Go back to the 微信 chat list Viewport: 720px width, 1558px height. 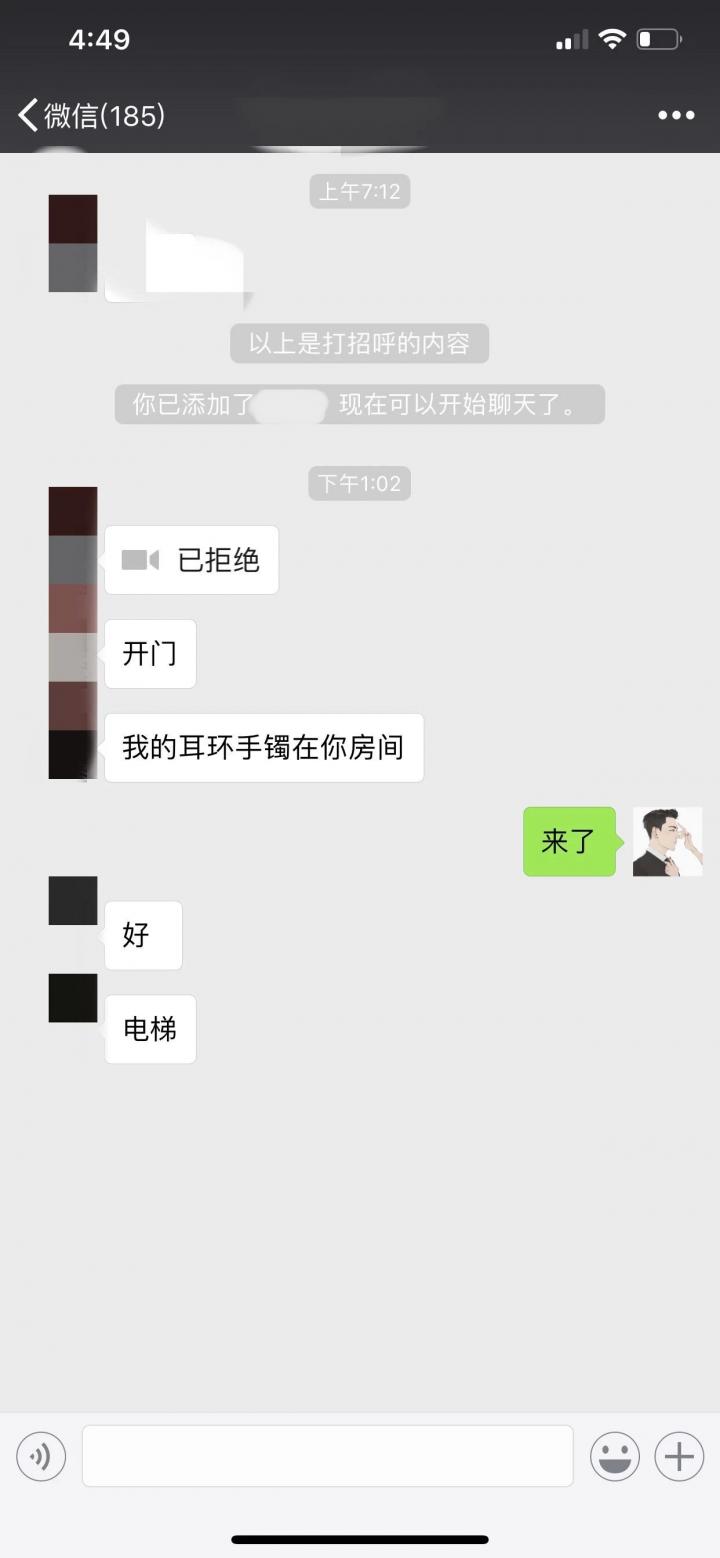pos(88,116)
